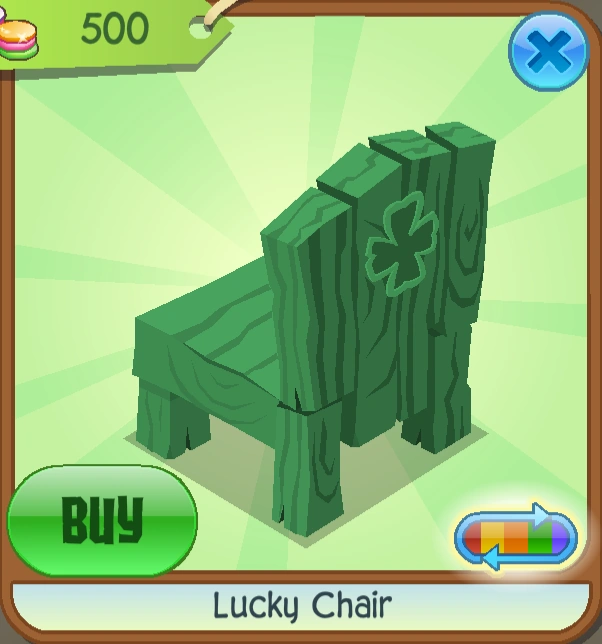Buy the Lucky Chair
The height and width of the screenshot is (644, 602).
pos(101,521)
